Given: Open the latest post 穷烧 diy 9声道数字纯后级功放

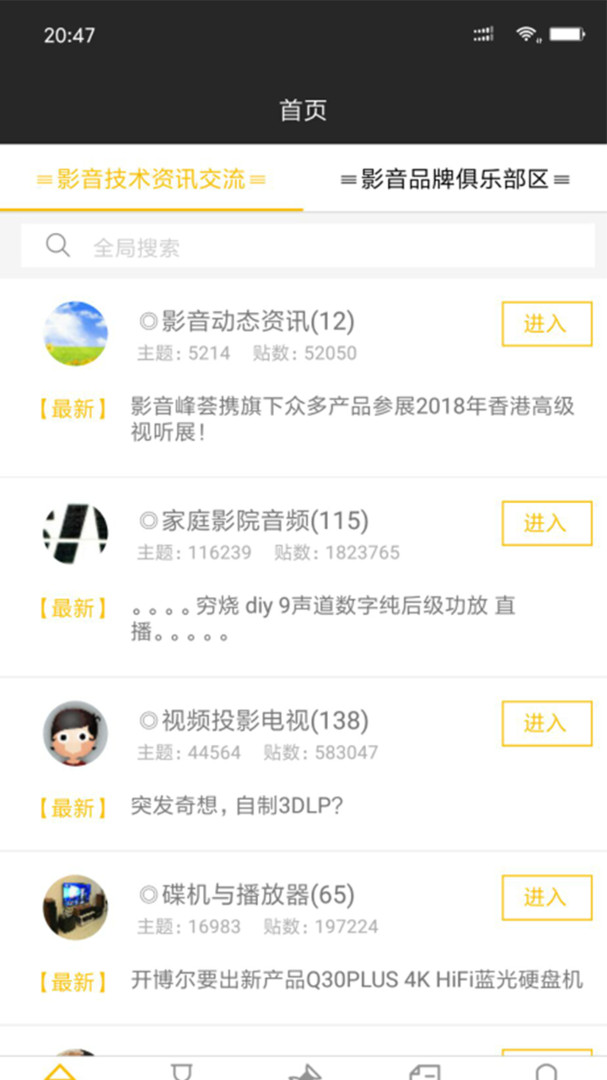Looking at the screenshot, I should (323, 619).
